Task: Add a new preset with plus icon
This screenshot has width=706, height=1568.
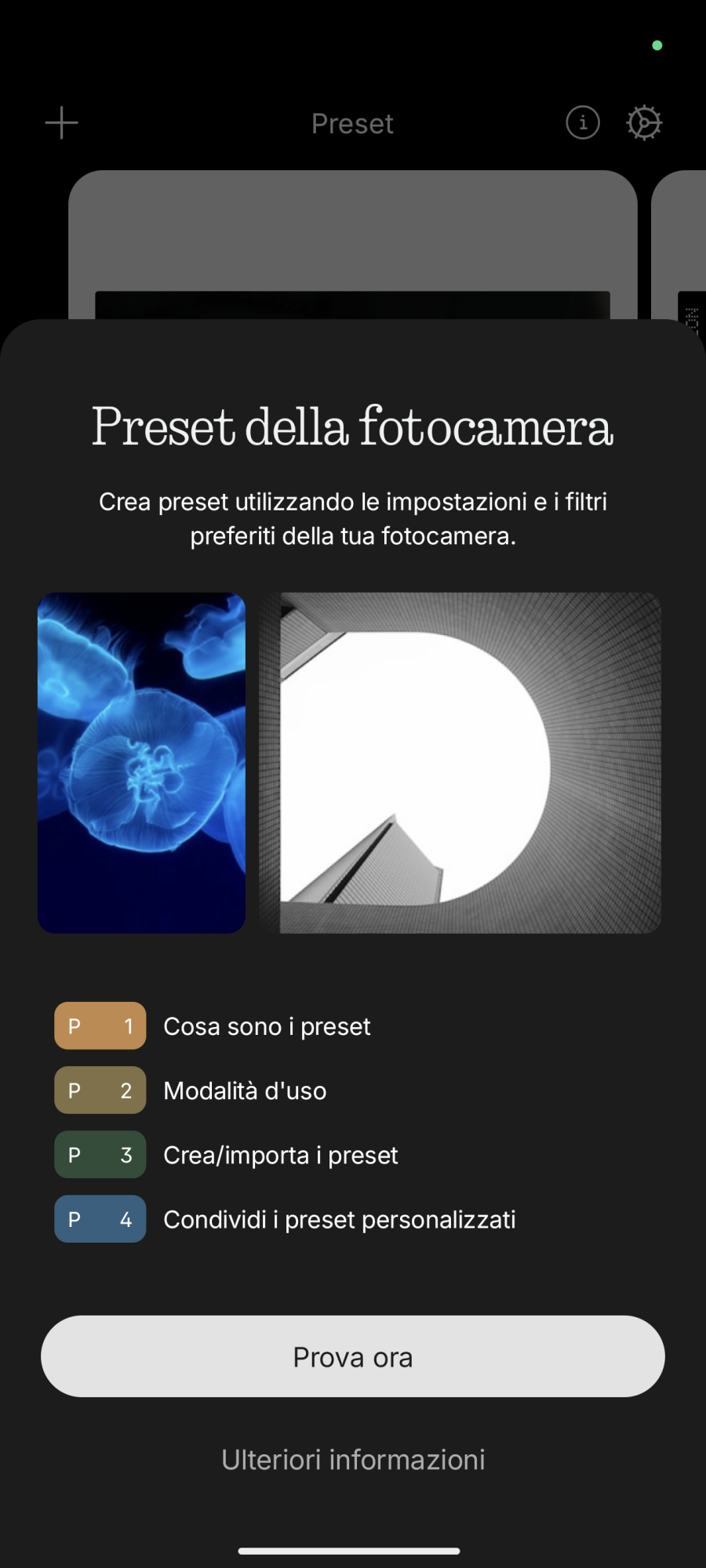Action: [x=61, y=123]
